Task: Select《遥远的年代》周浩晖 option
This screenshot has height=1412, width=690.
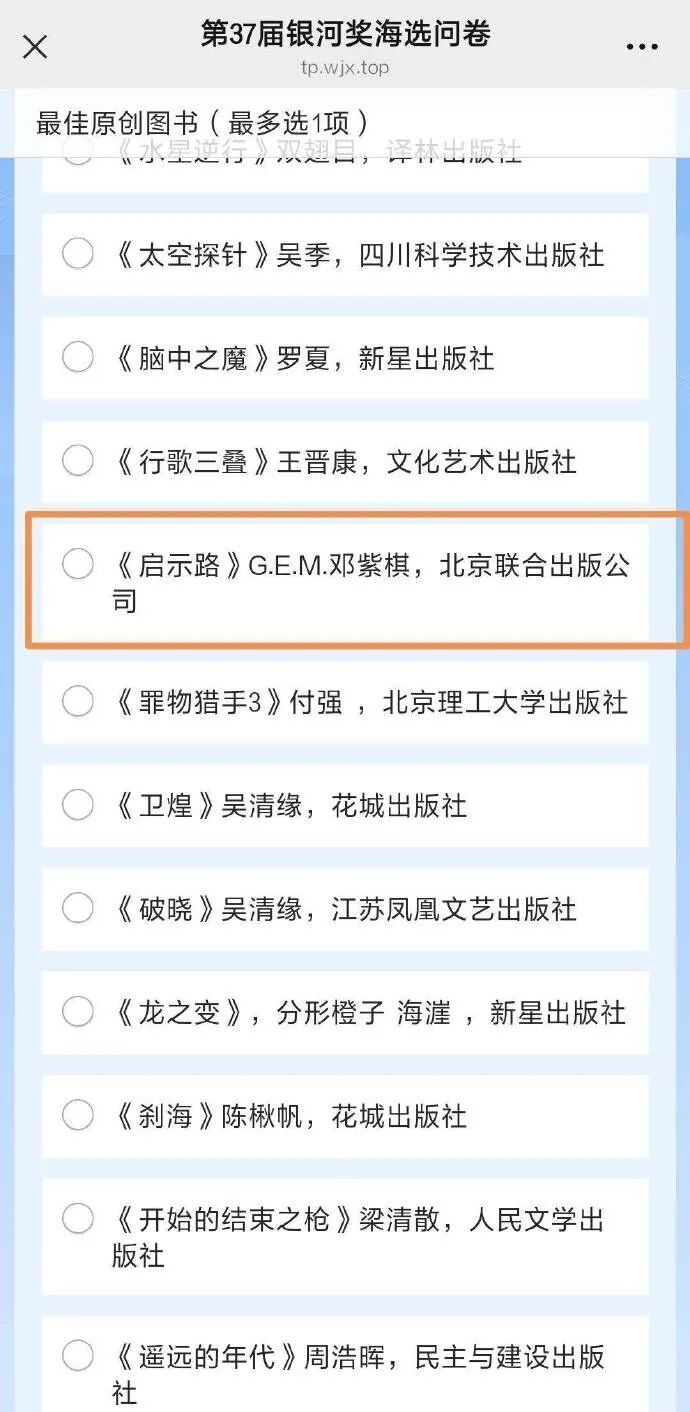Action: [78, 1356]
